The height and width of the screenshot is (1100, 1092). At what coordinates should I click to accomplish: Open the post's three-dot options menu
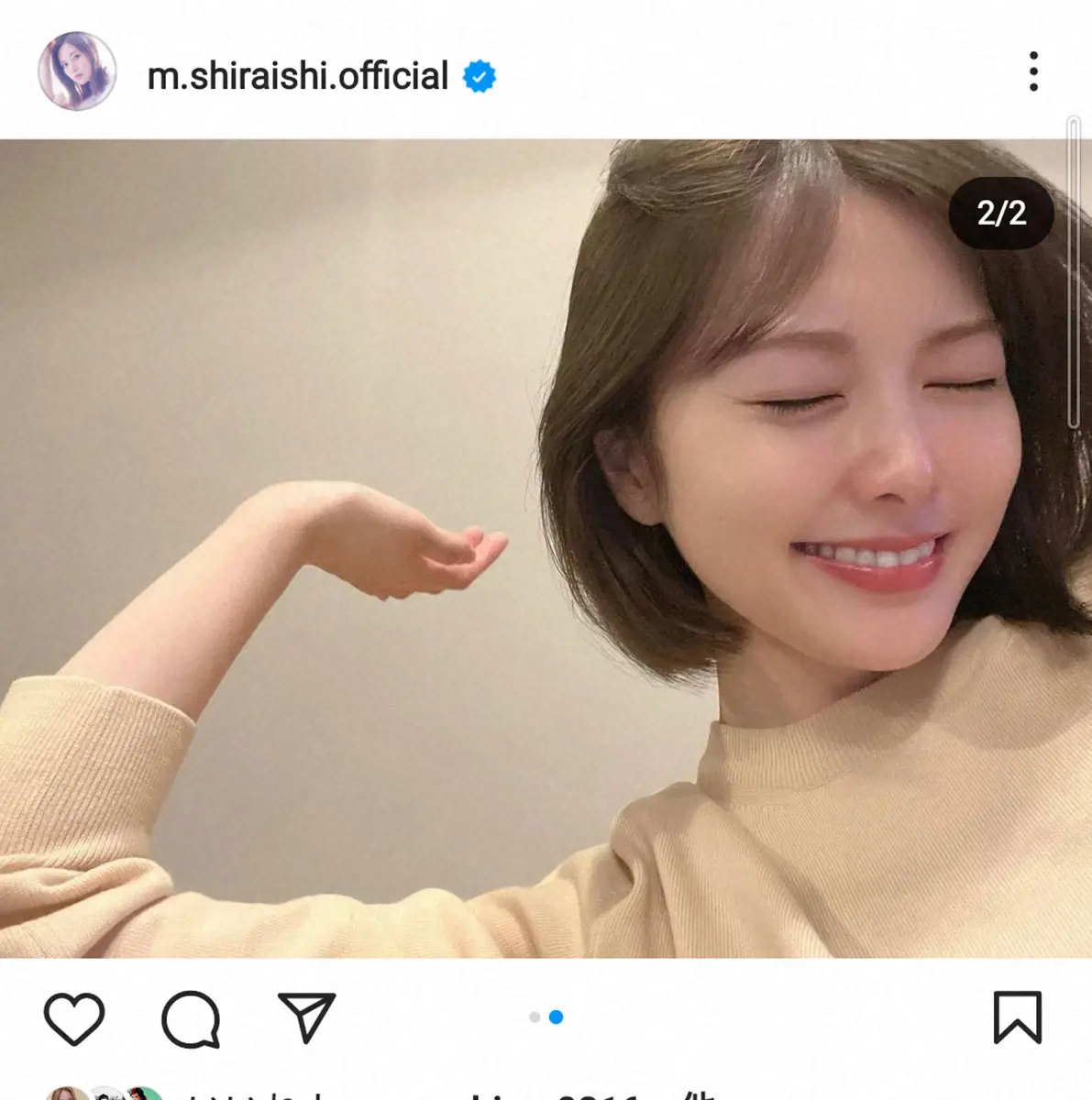[x=1033, y=71]
